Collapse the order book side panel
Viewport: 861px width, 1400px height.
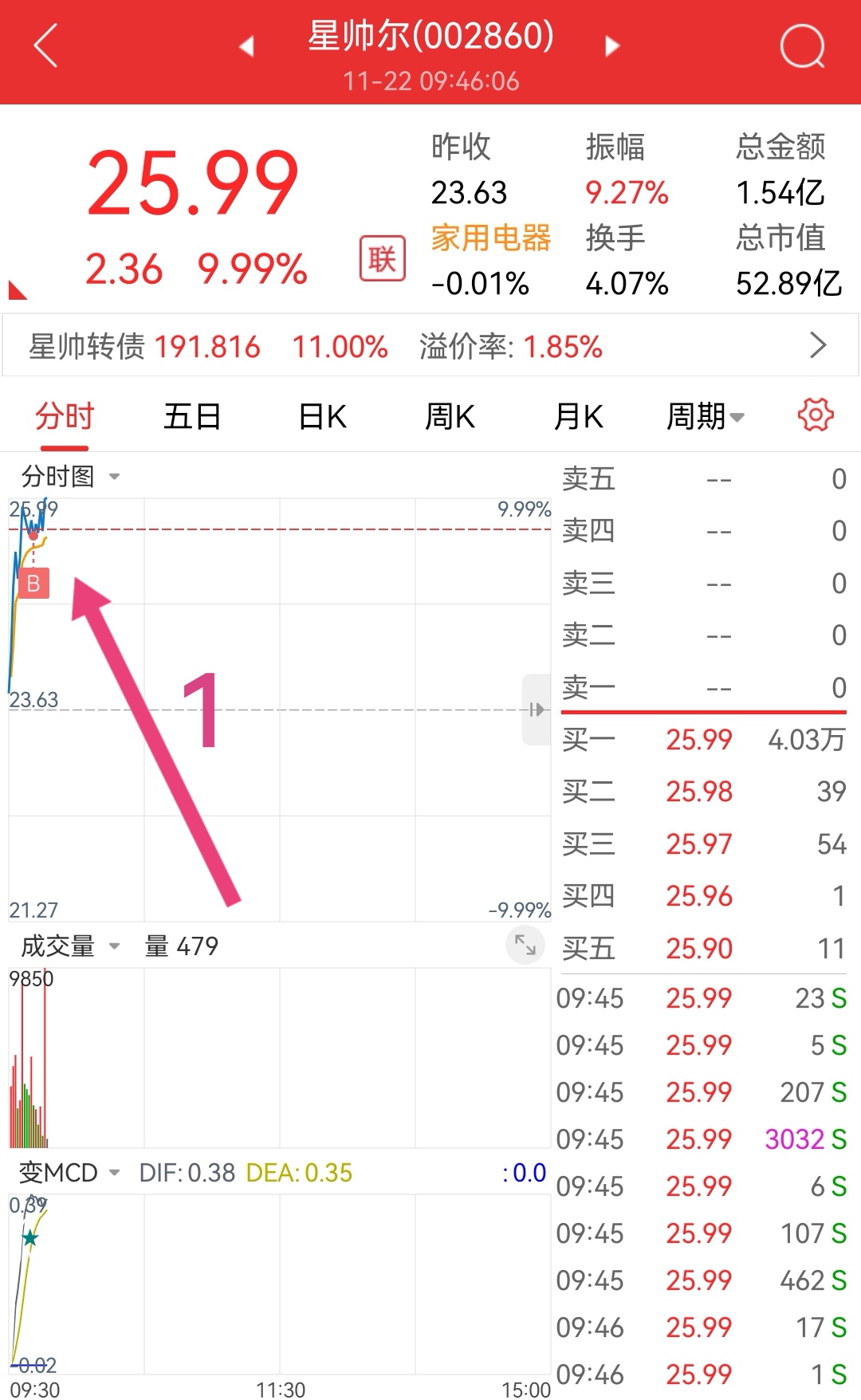click(537, 710)
